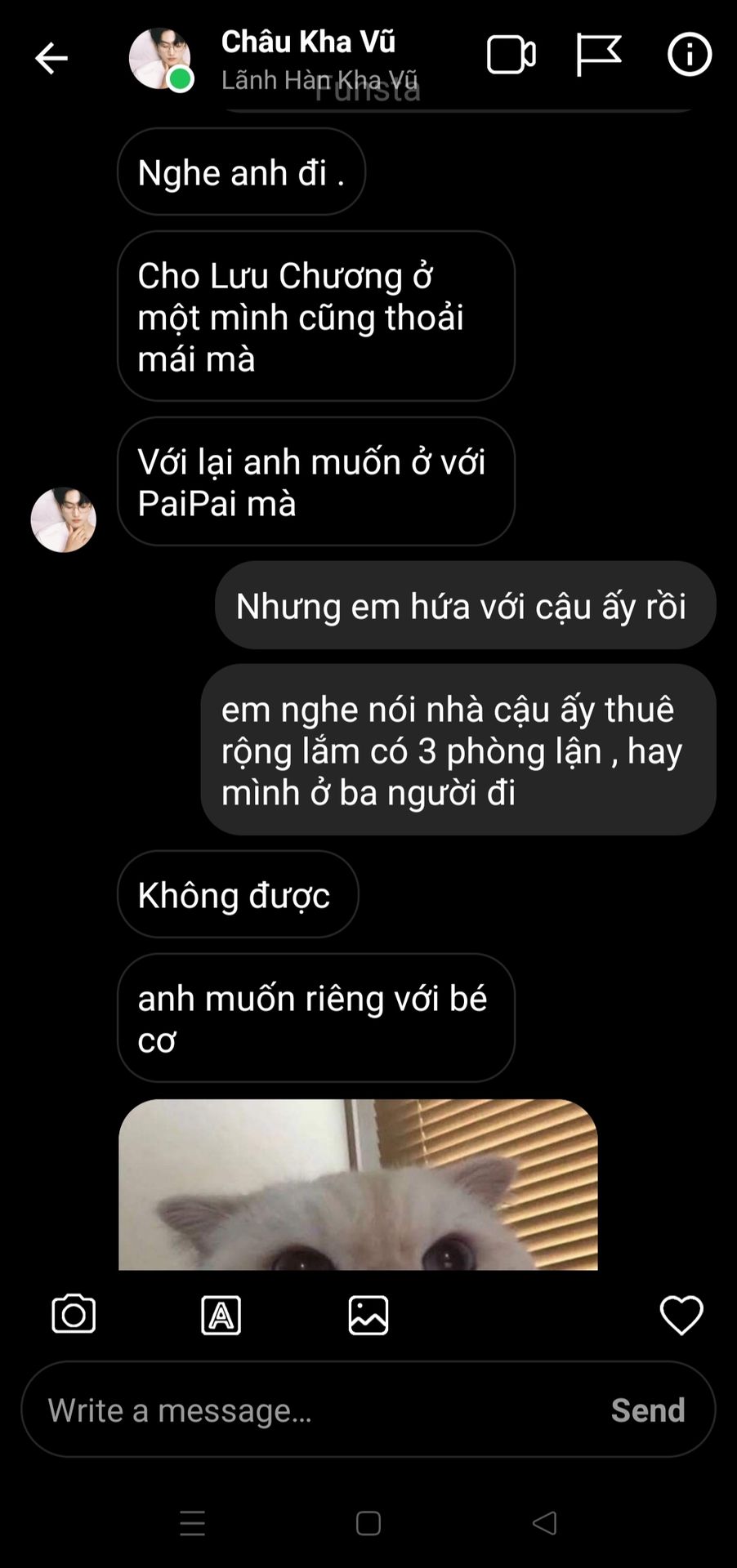This screenshot has height=1568, width=737.
Task: Open conversation info details
Action: point(690,55)
